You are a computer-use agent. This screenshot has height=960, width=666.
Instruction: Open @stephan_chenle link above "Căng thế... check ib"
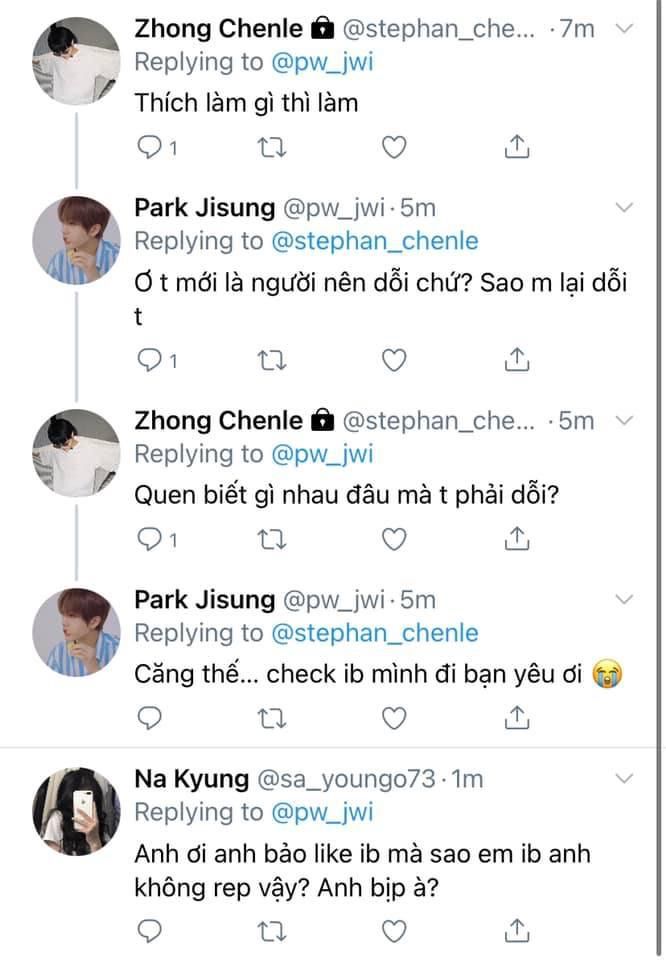tap(375, 633)
